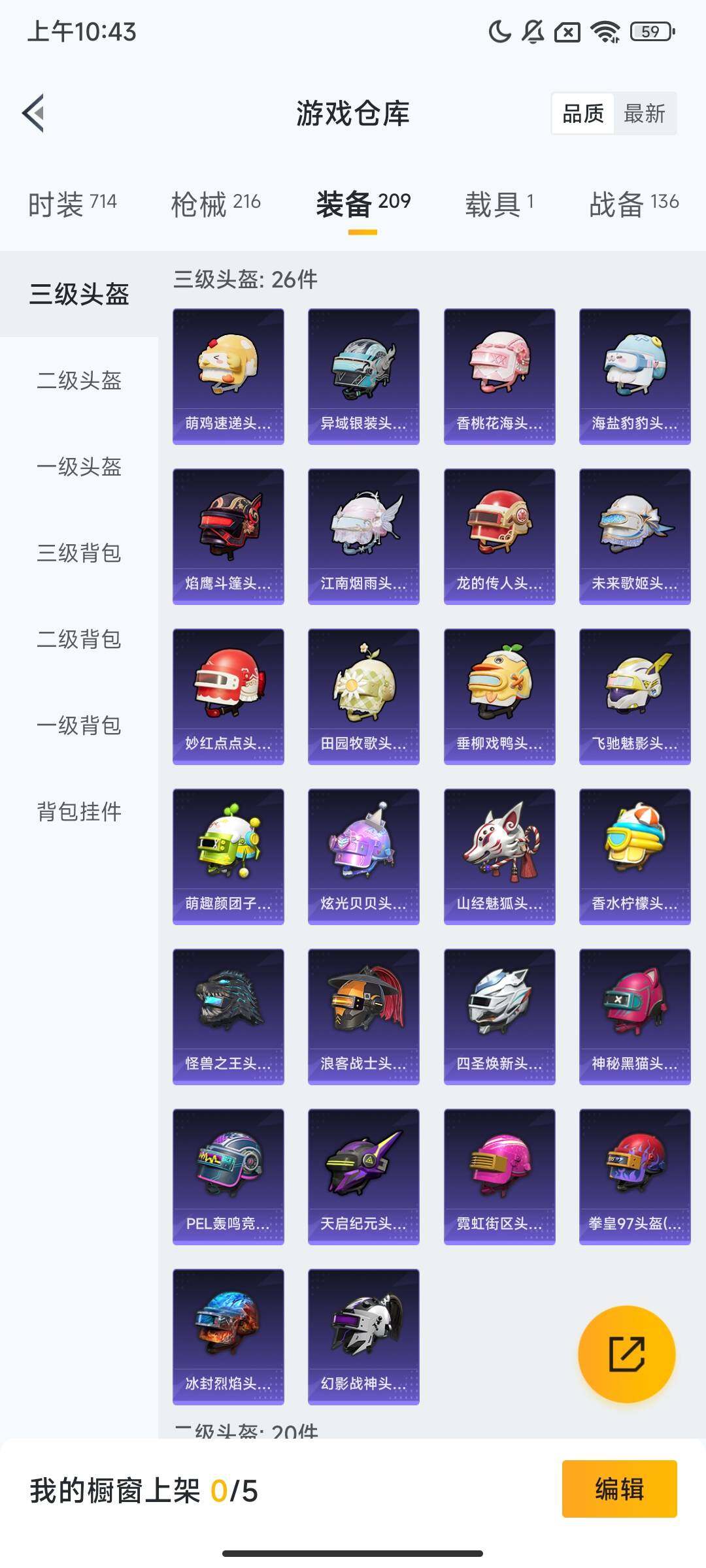706x1568 pixels.
Task: Open the 拳皇97头盔 item
Action: pyautogui.click(x=633, y=1173)
